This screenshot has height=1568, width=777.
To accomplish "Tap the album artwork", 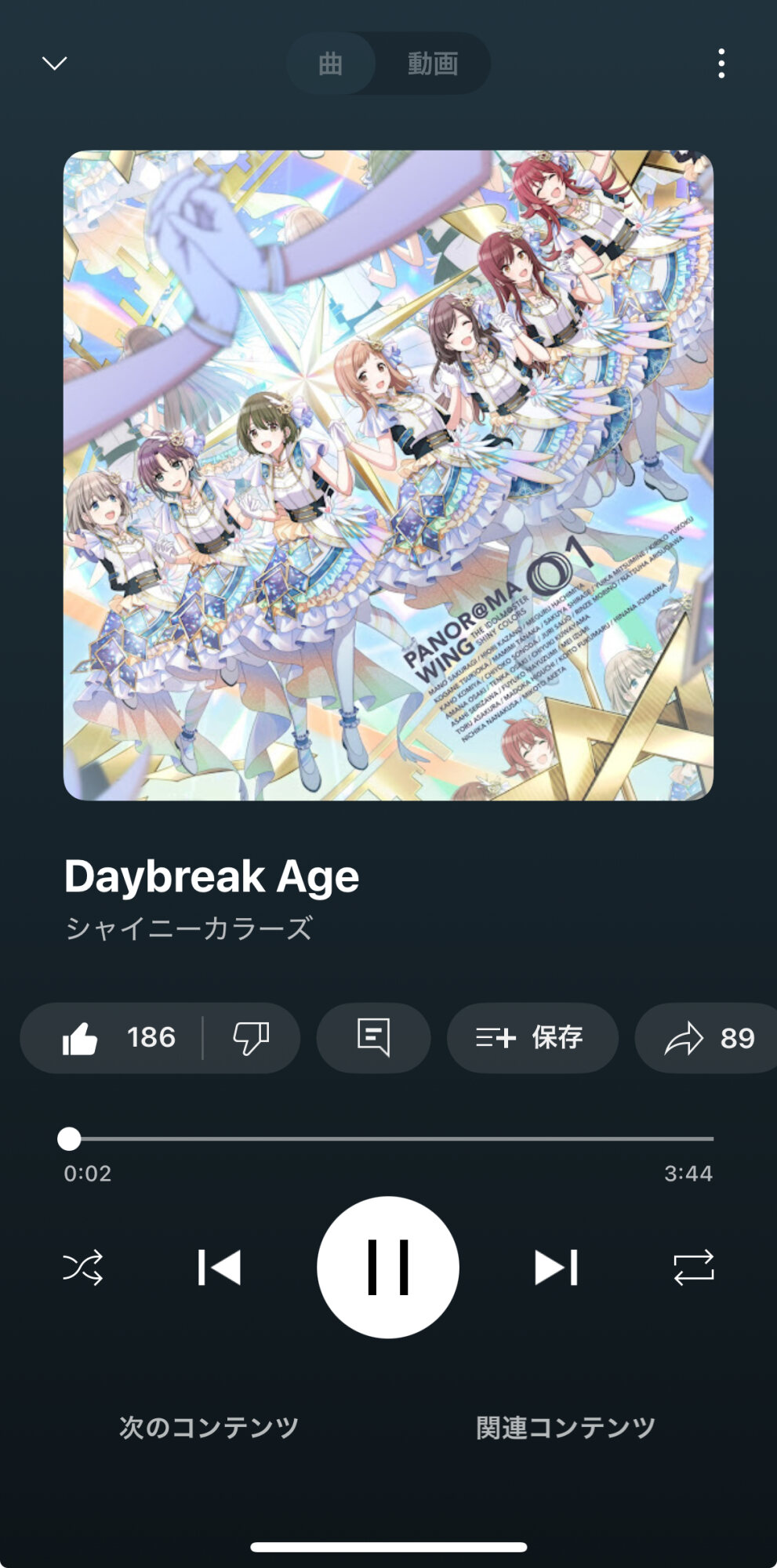I will [x=388, y=475].
